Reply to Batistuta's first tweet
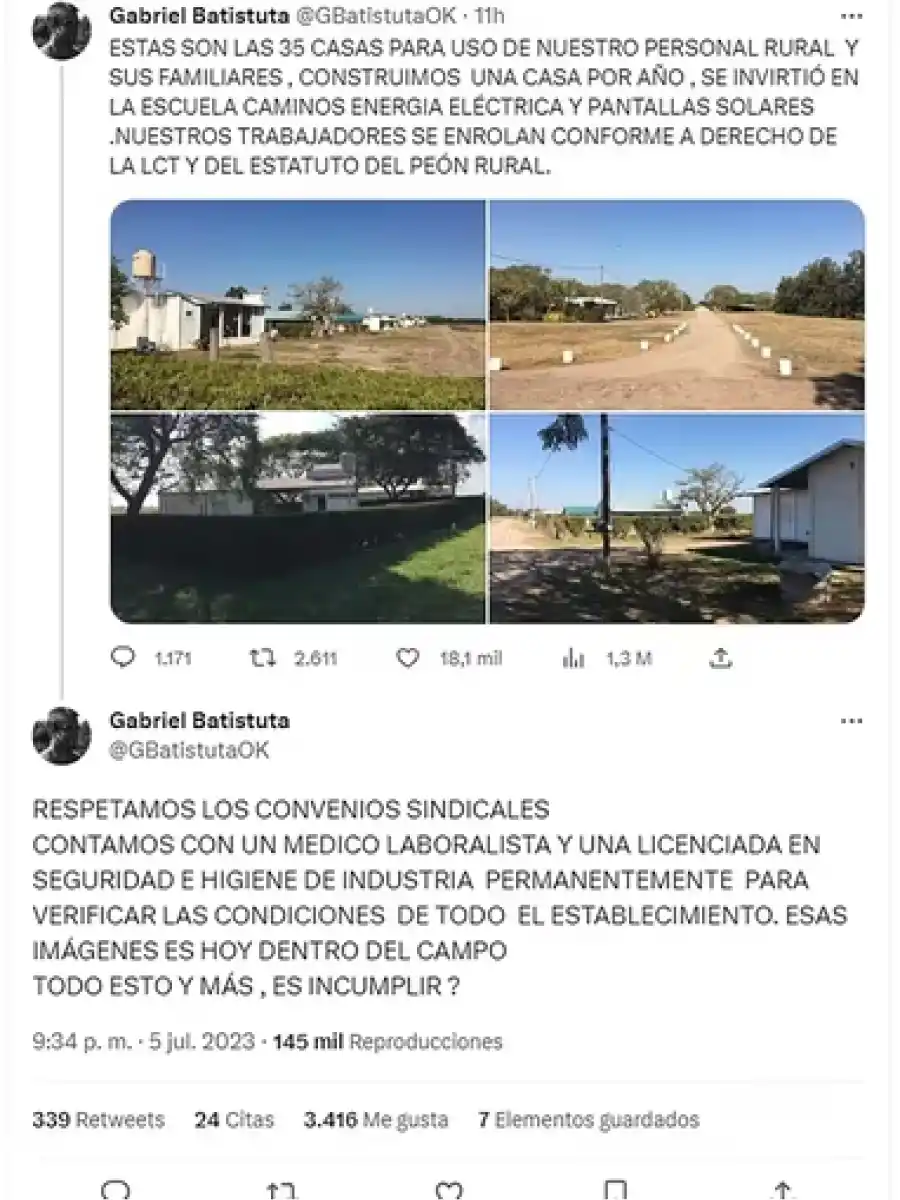Viewport: 900px width, 1200px height. (x=122, y=659)
